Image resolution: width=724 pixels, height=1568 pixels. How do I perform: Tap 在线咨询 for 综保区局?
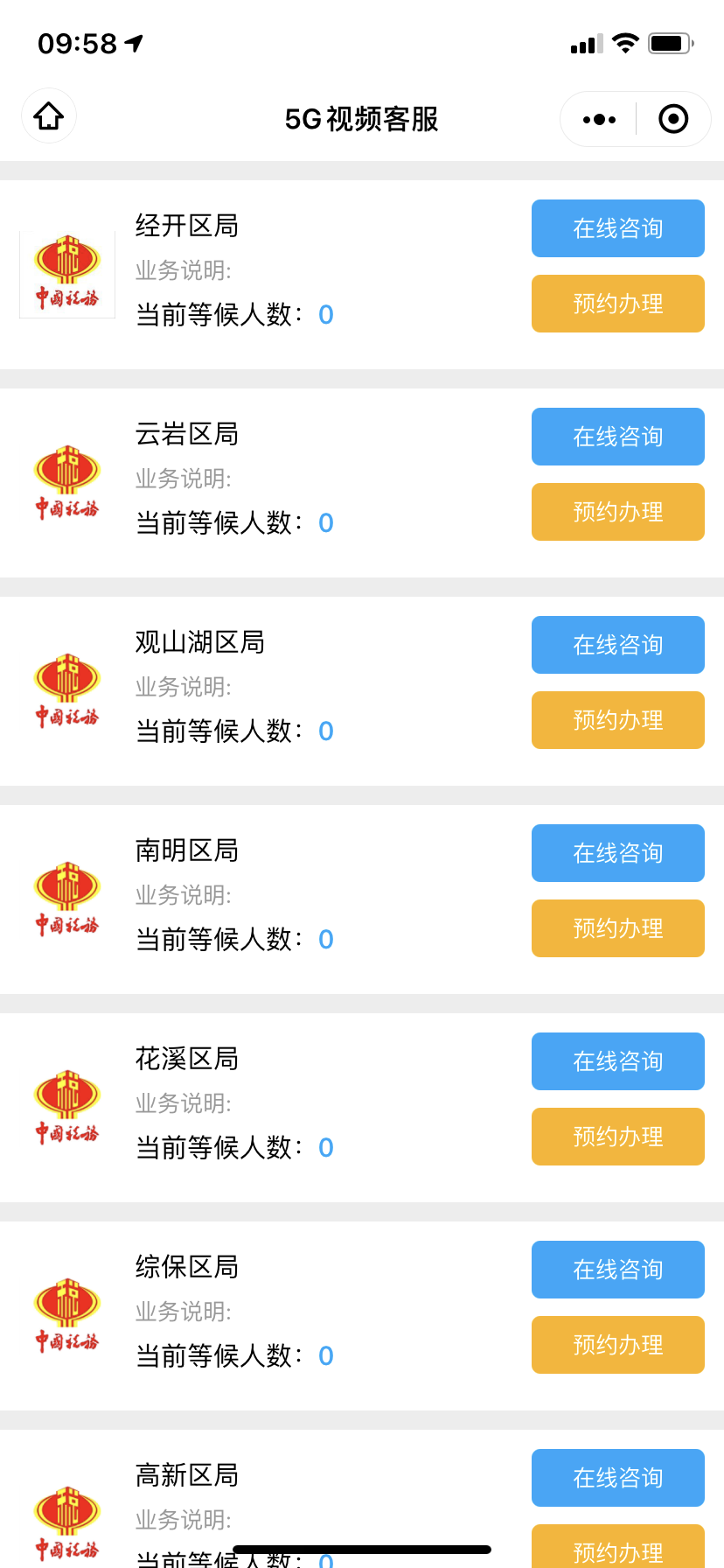(x=618, y=1270)
